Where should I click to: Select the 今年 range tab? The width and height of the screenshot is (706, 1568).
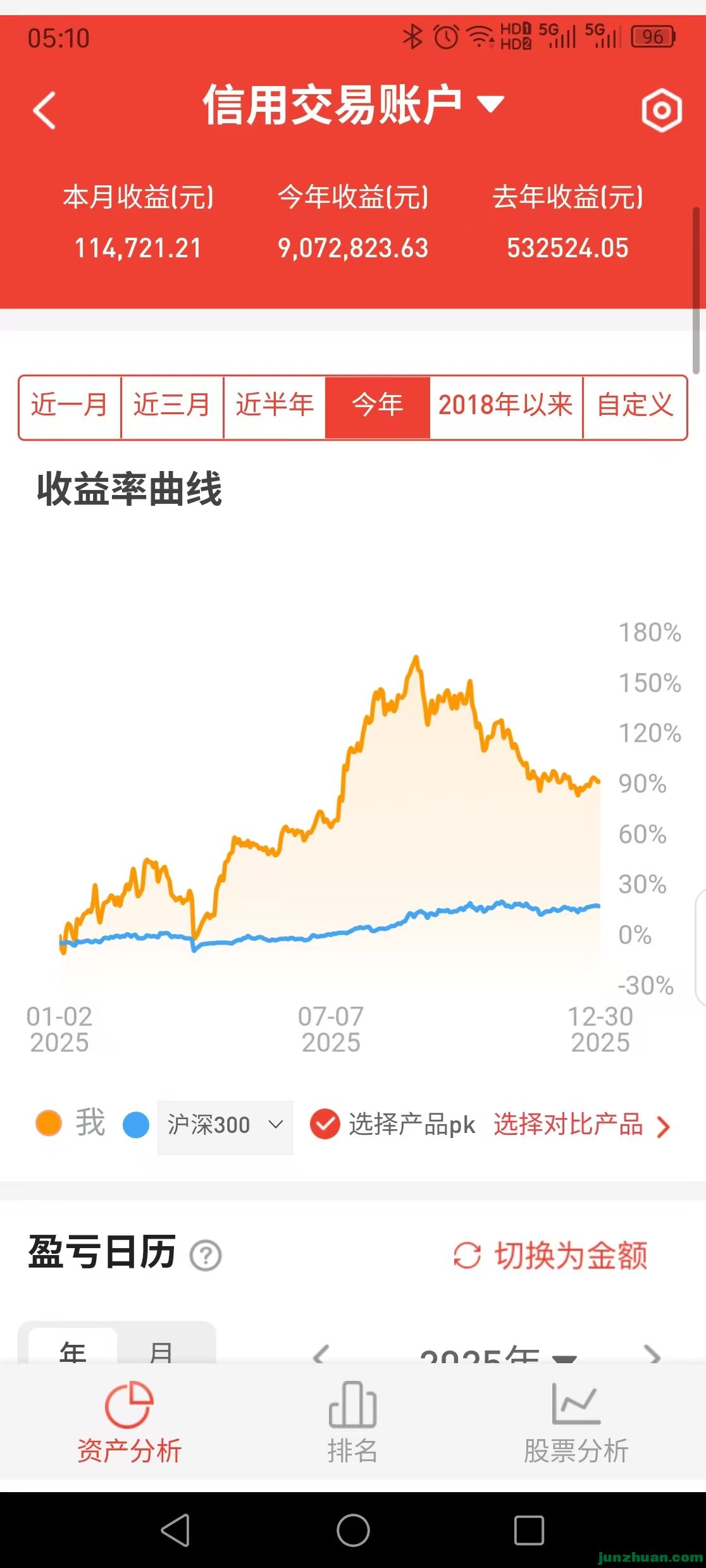378,406
